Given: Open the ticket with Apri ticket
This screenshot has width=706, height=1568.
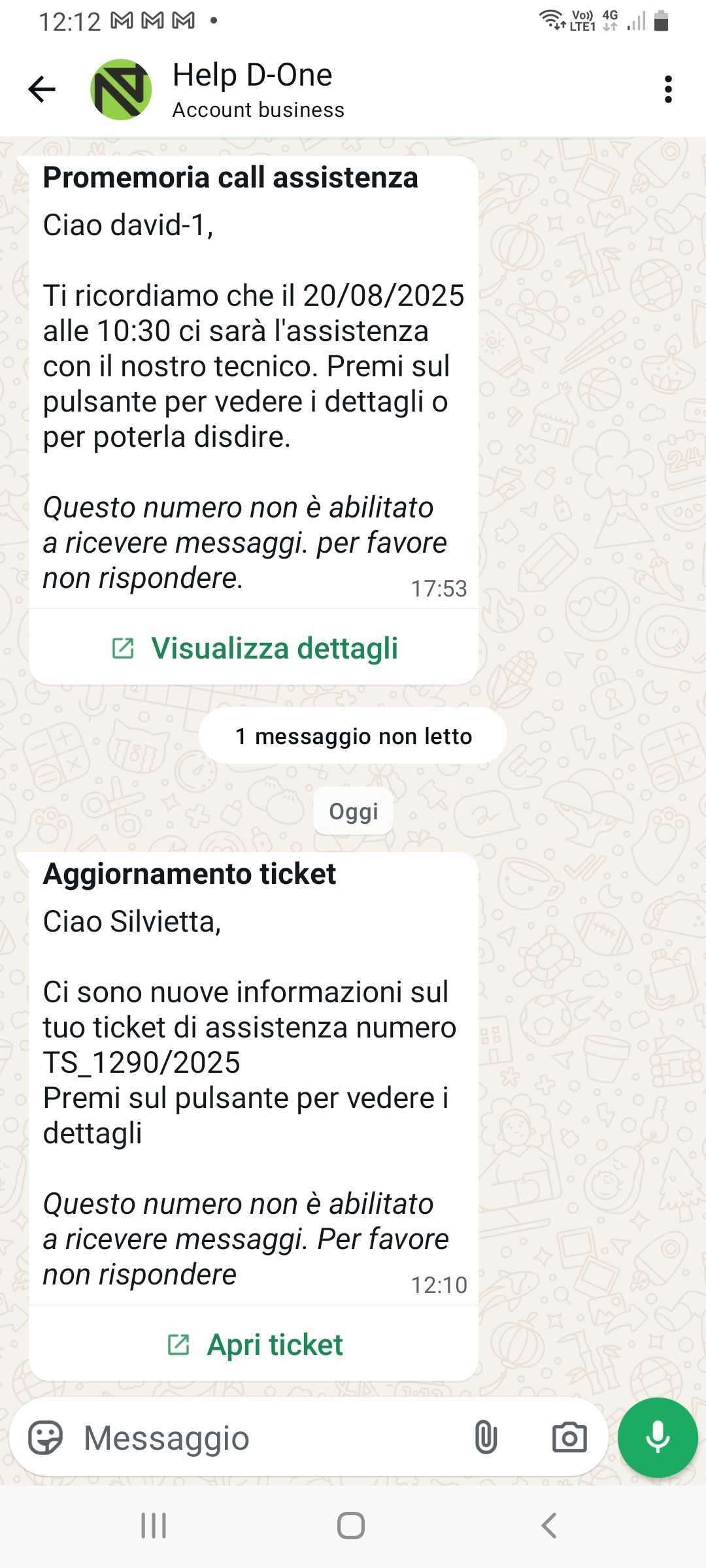Looking at the screenshot, I should tap(254, 1345).
